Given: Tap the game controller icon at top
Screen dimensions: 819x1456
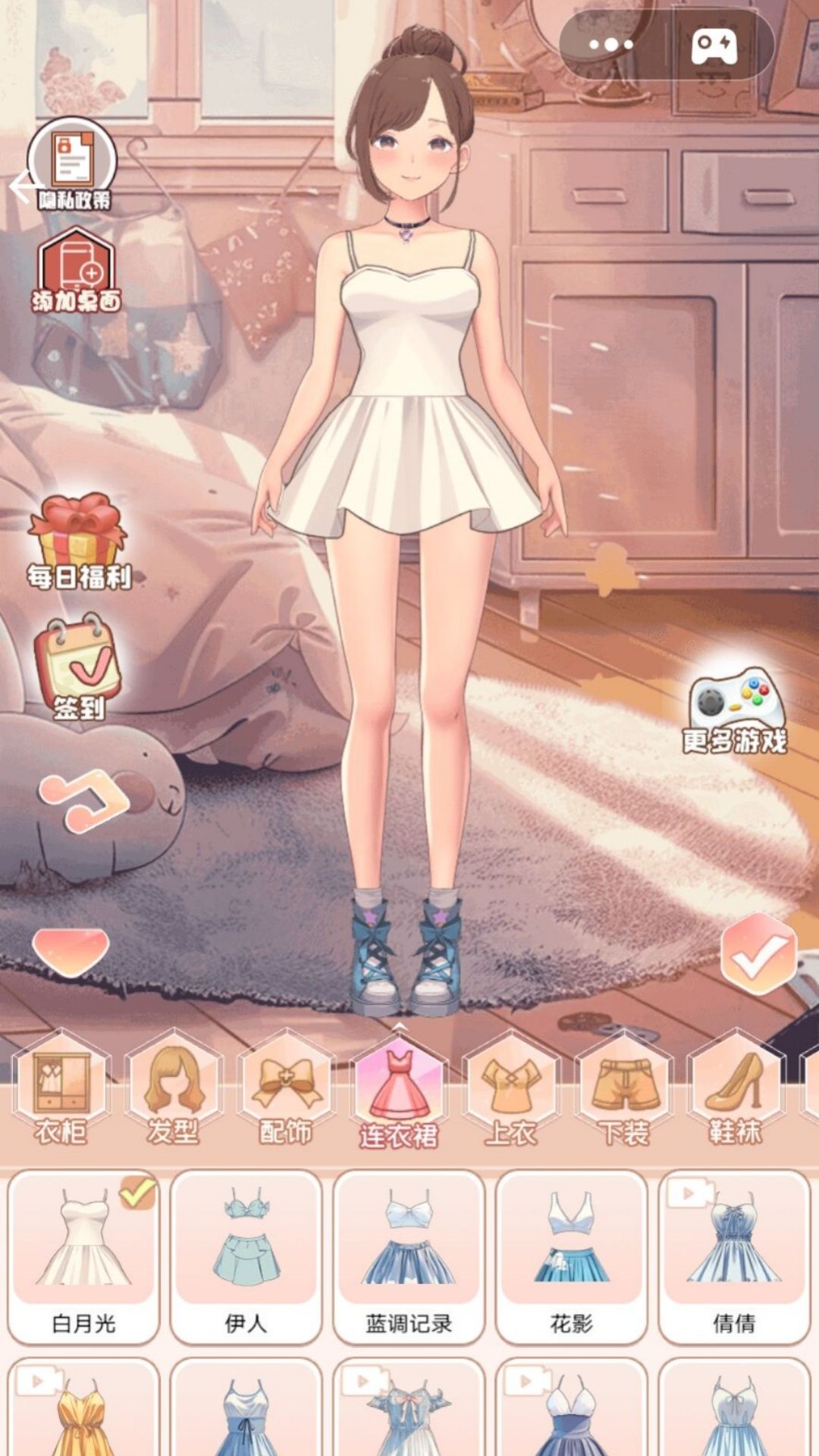Looking at the screenshot, I should pos(714,45).
